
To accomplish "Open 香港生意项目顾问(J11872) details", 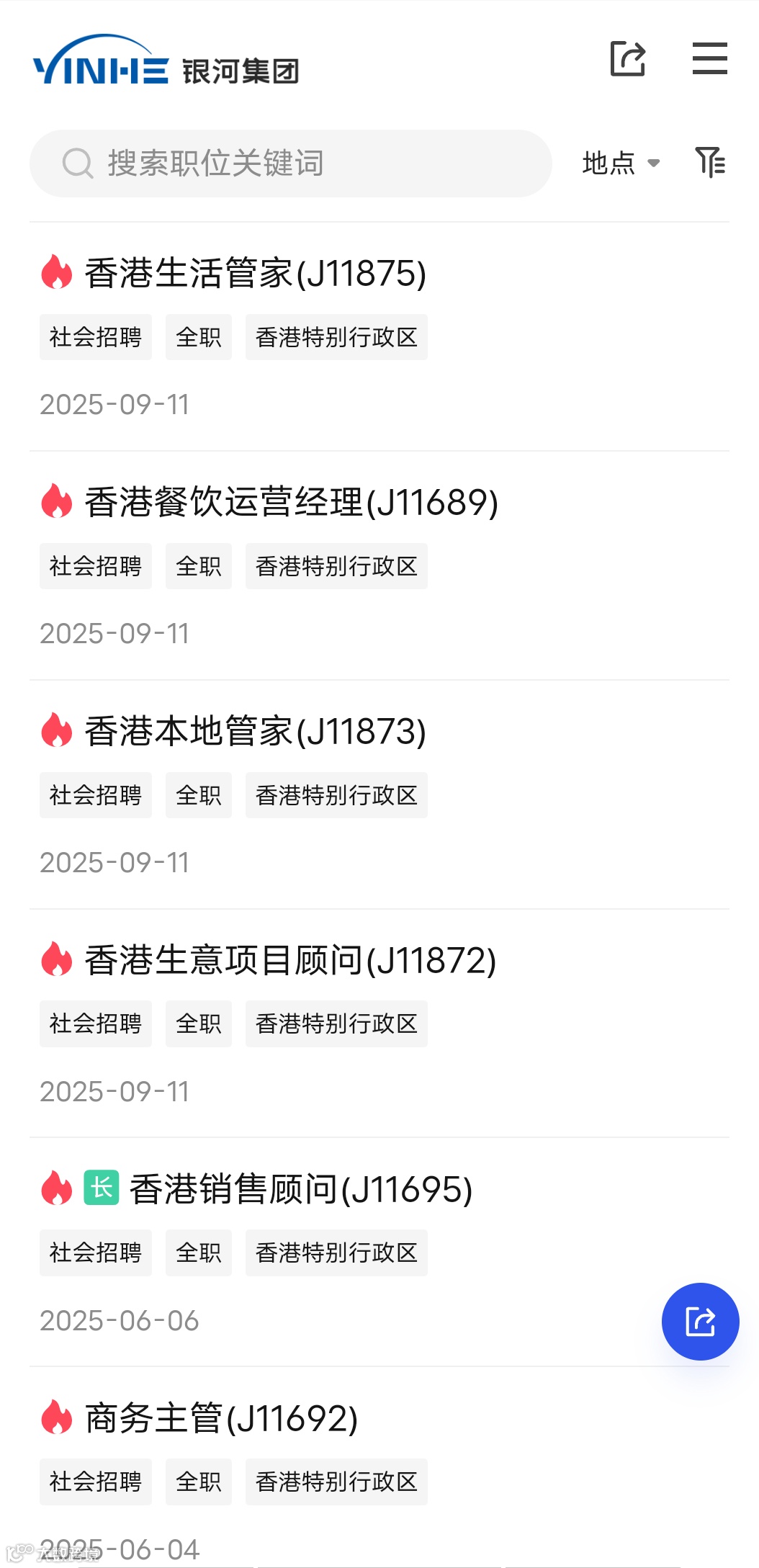I will point(290,961).
